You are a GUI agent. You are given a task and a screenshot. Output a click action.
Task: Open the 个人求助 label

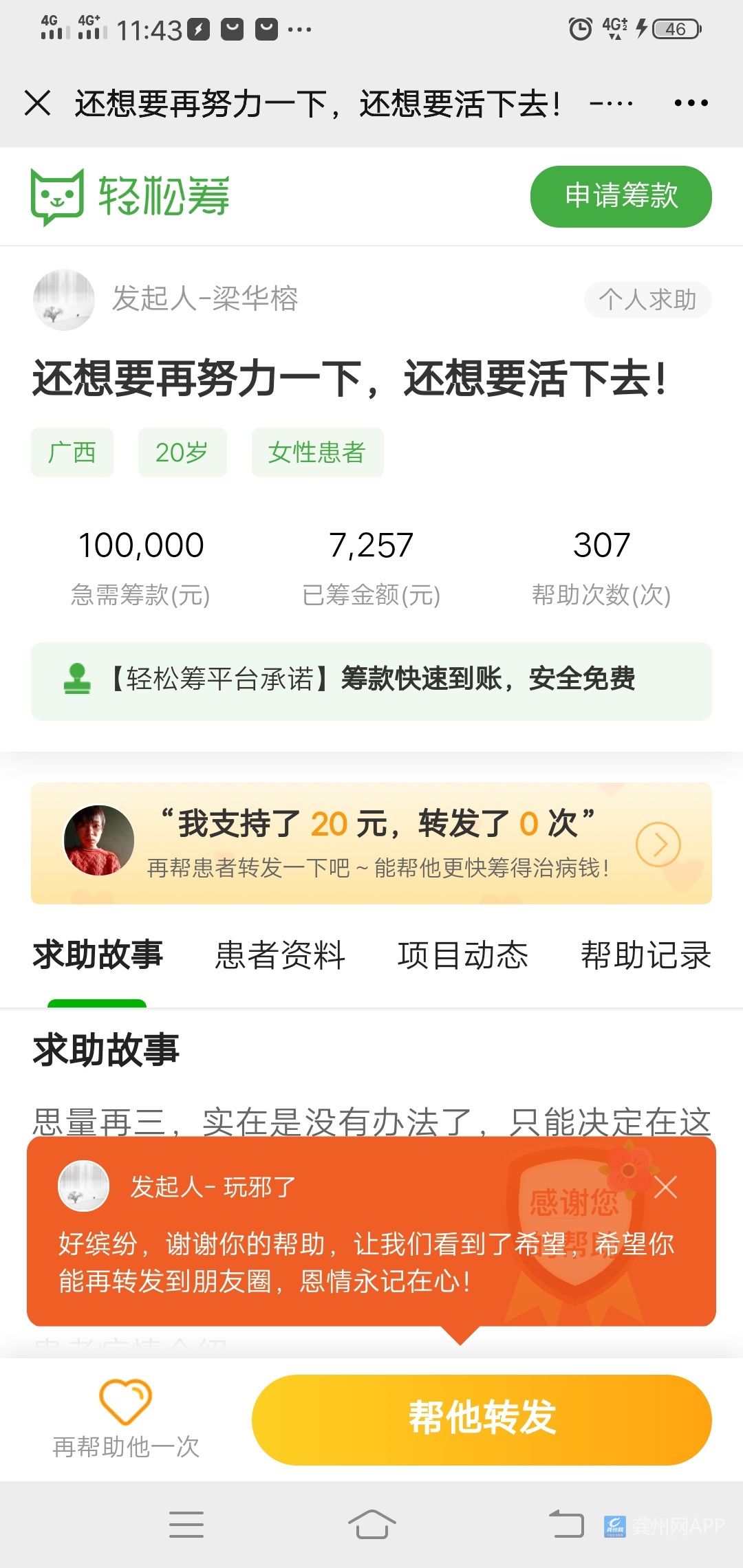click(x=647, y=300)
